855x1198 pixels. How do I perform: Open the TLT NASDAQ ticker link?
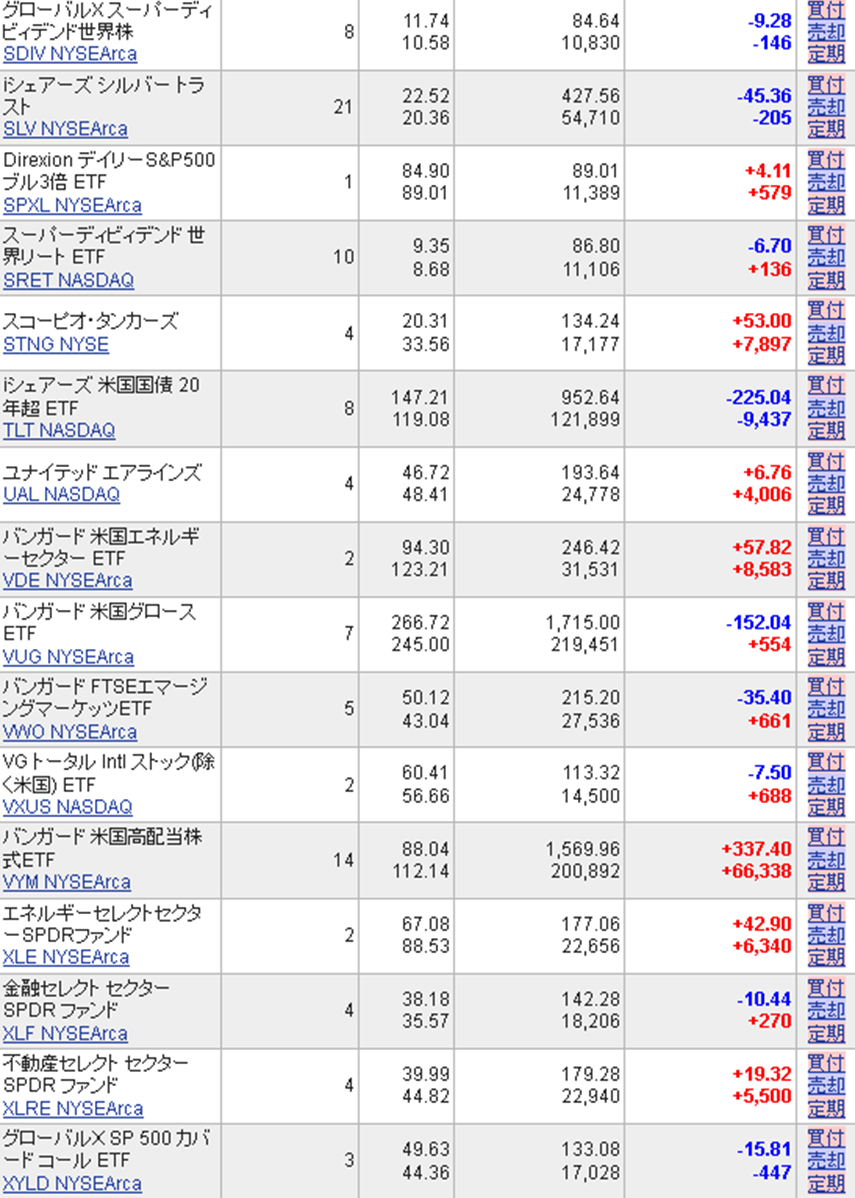tap(59, 430)
